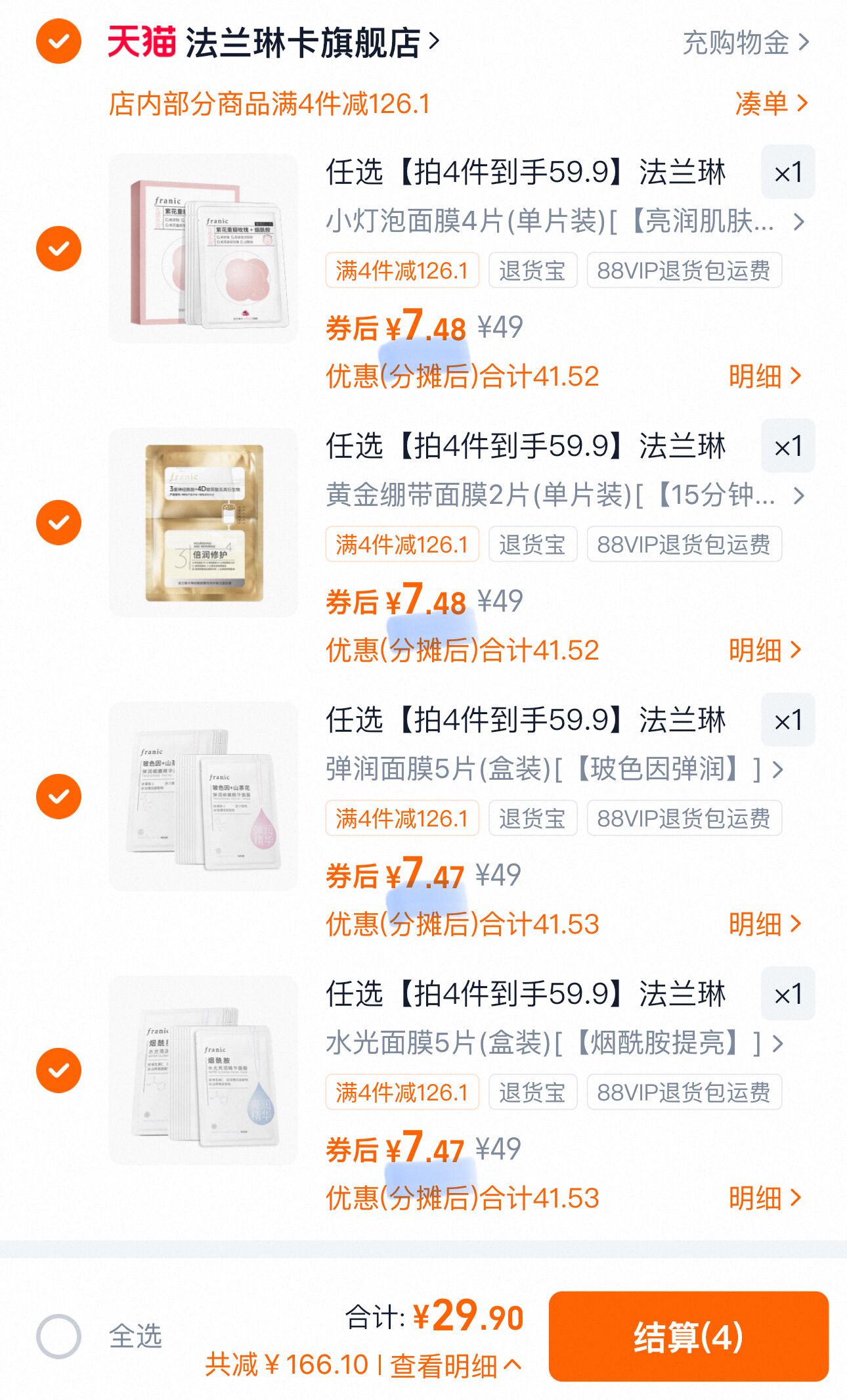
Task: Uncheck the 法兰琳卡旗舰店 store checkbox
Action: click(x=58, y=42)
